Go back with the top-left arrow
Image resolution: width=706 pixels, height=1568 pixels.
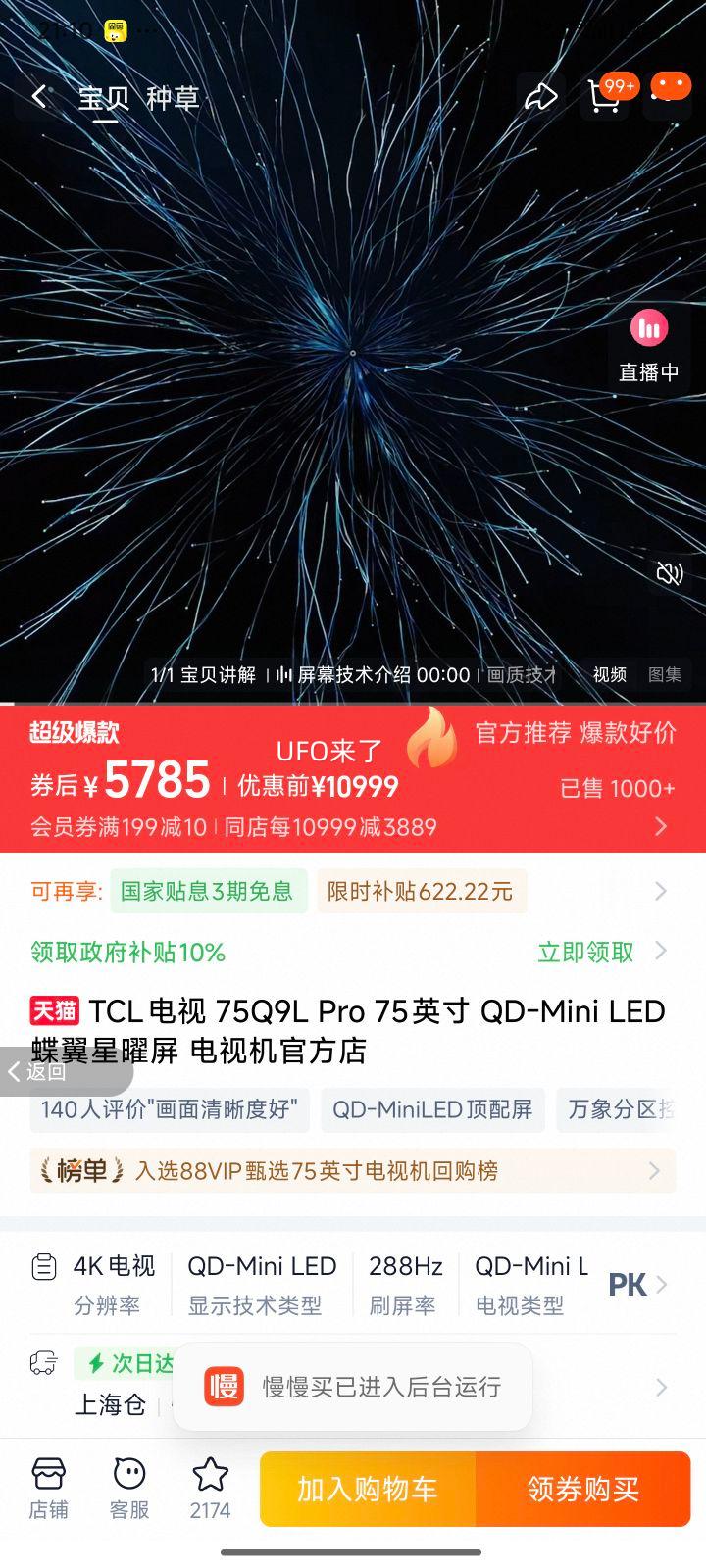click(x=37, y=96)
